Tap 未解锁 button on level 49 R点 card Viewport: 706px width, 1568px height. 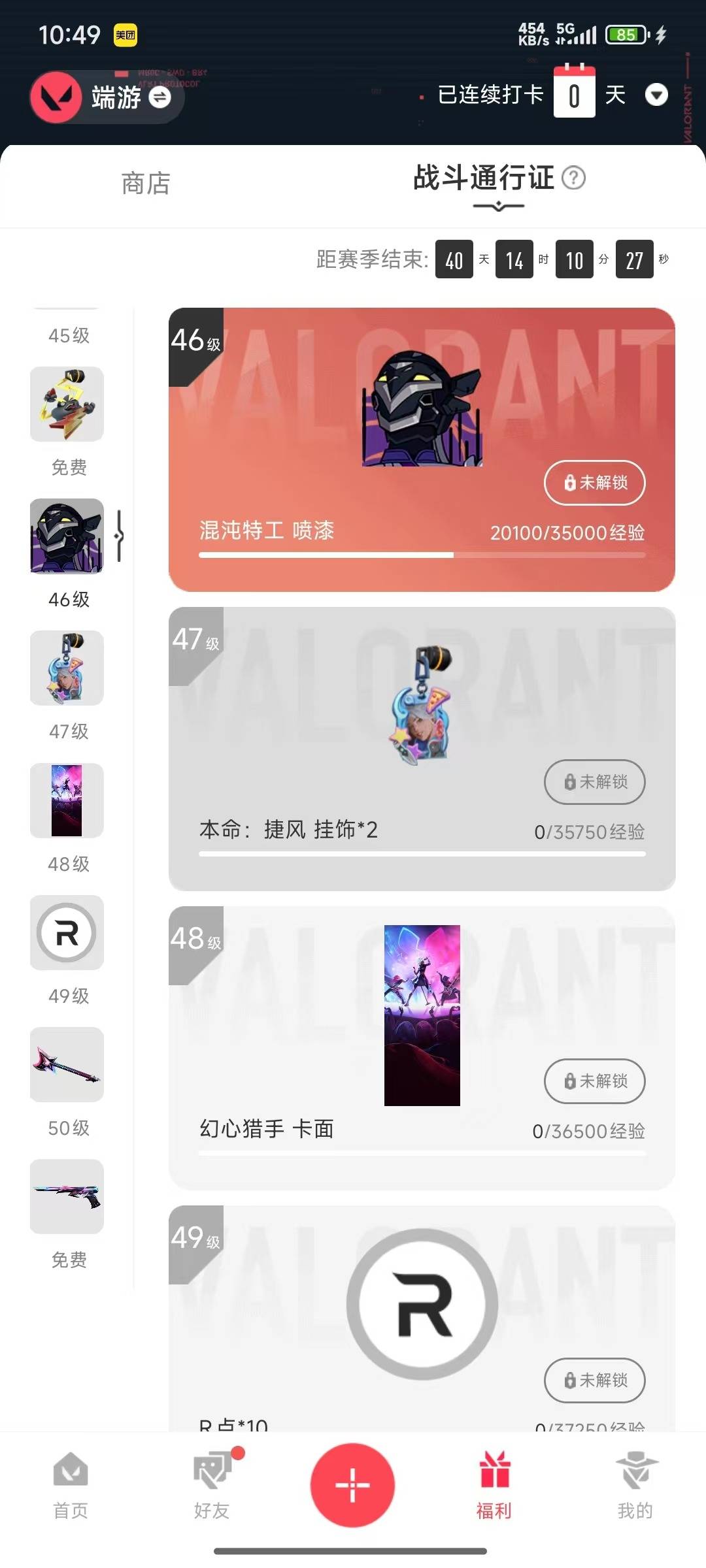(x=594, y=1380)
